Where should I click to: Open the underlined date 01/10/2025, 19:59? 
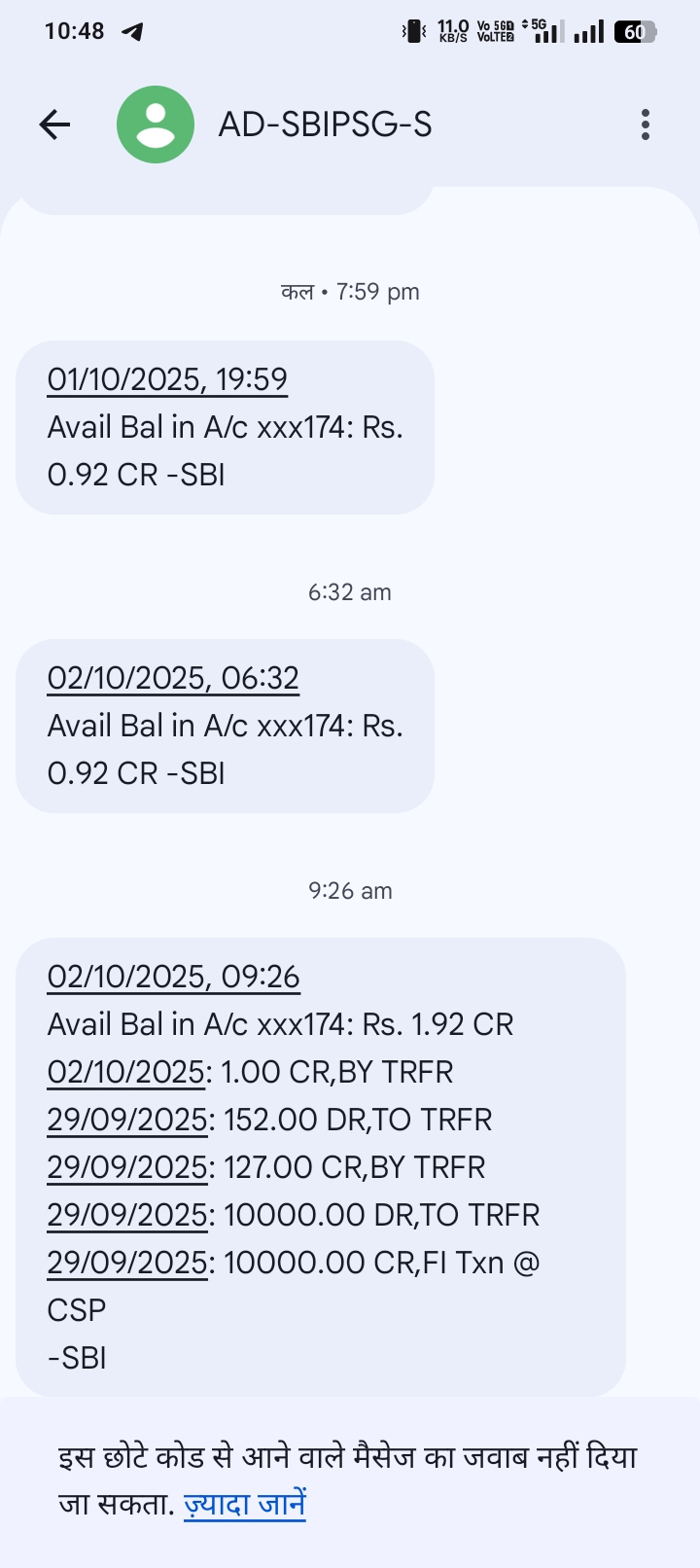click(x=167, y=379)
